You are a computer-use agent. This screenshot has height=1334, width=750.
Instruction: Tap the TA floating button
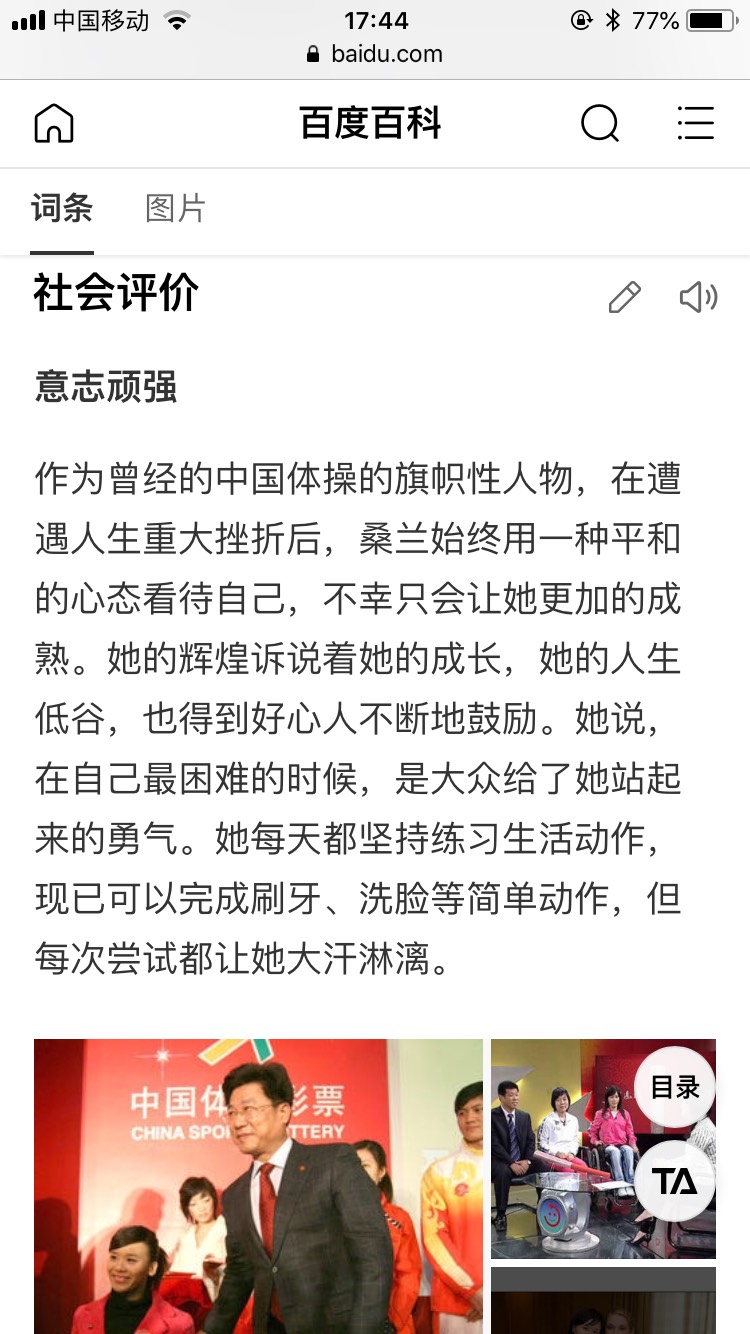tap(675, 1181)
